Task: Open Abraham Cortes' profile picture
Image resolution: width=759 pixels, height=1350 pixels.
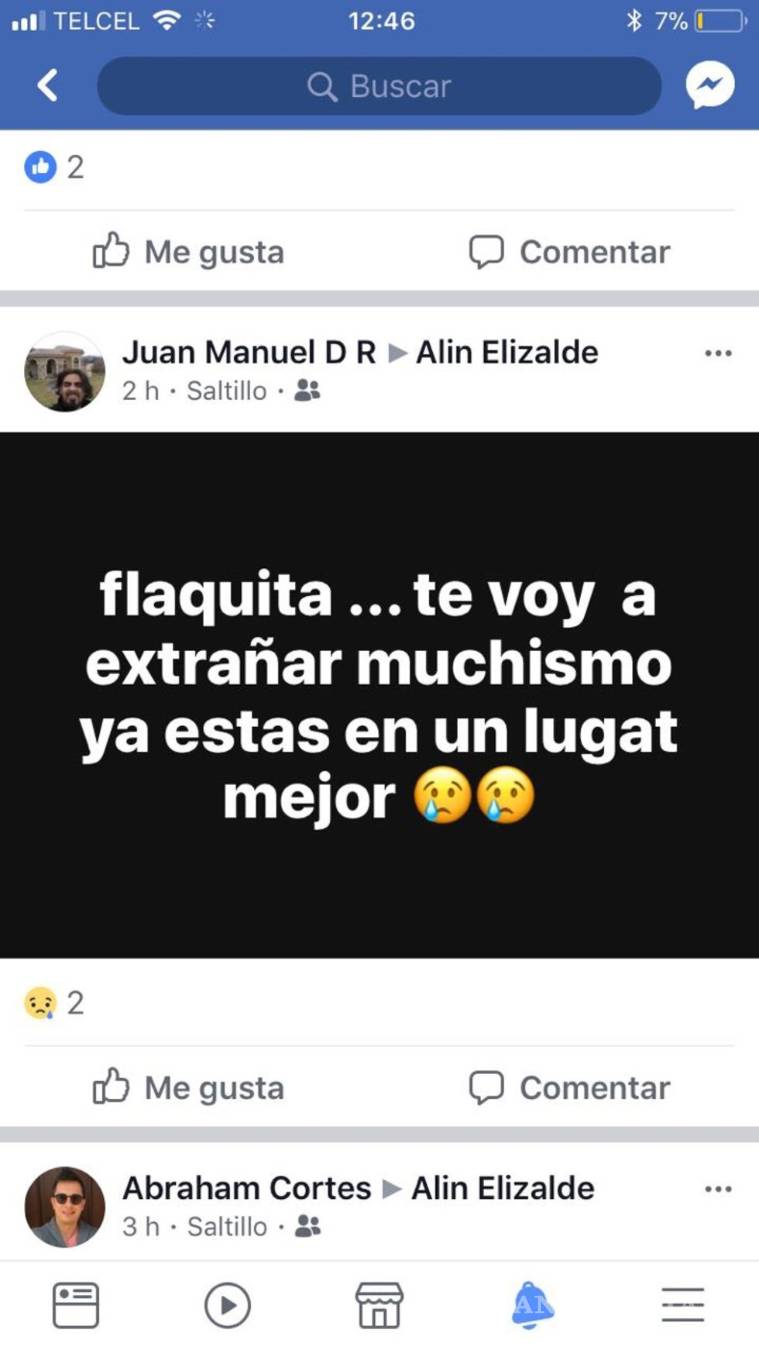Action: (64, 1207)
